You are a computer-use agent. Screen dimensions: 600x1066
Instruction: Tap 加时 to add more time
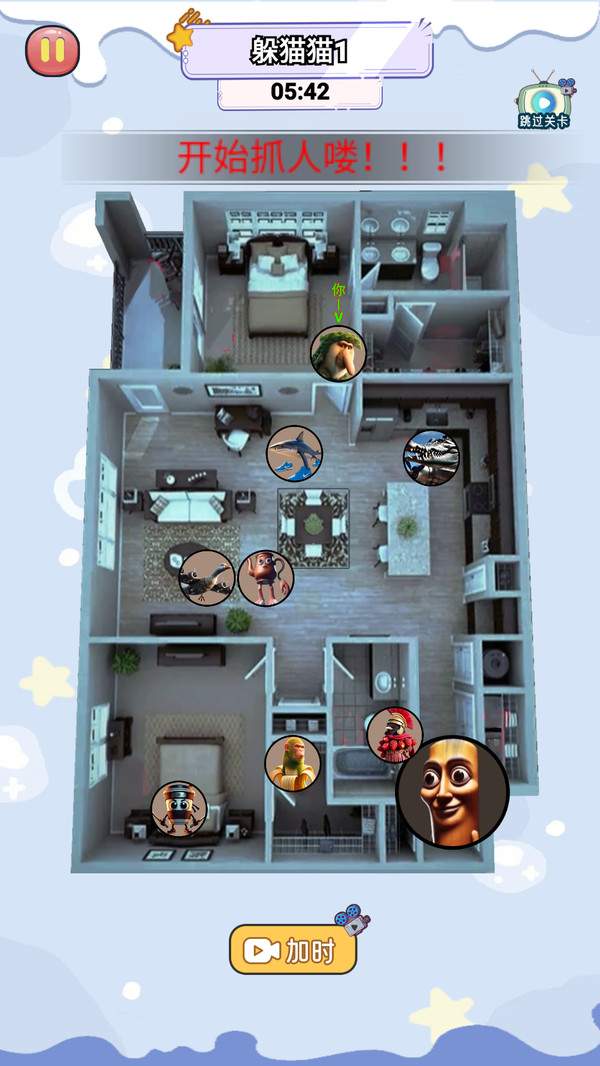point(293,950)
